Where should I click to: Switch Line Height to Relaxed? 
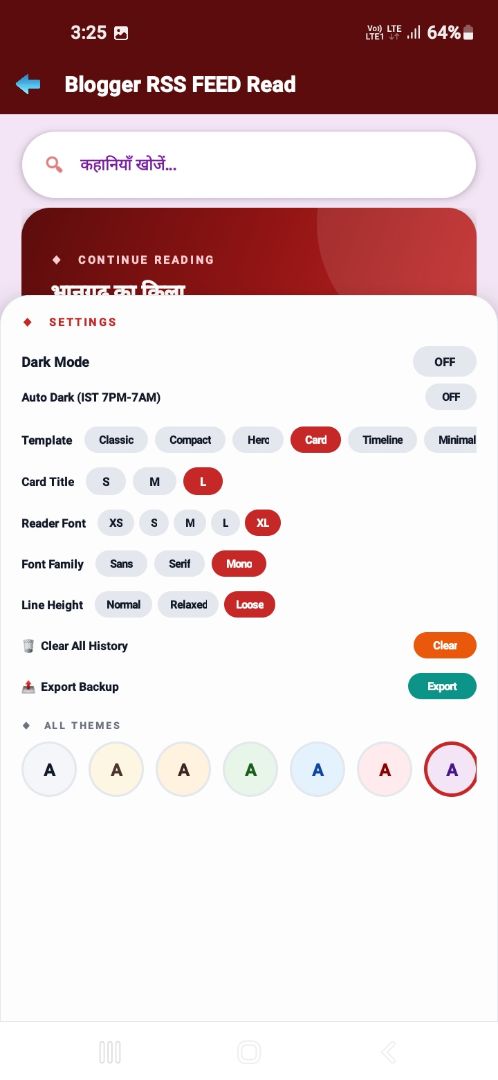(188, 604)
